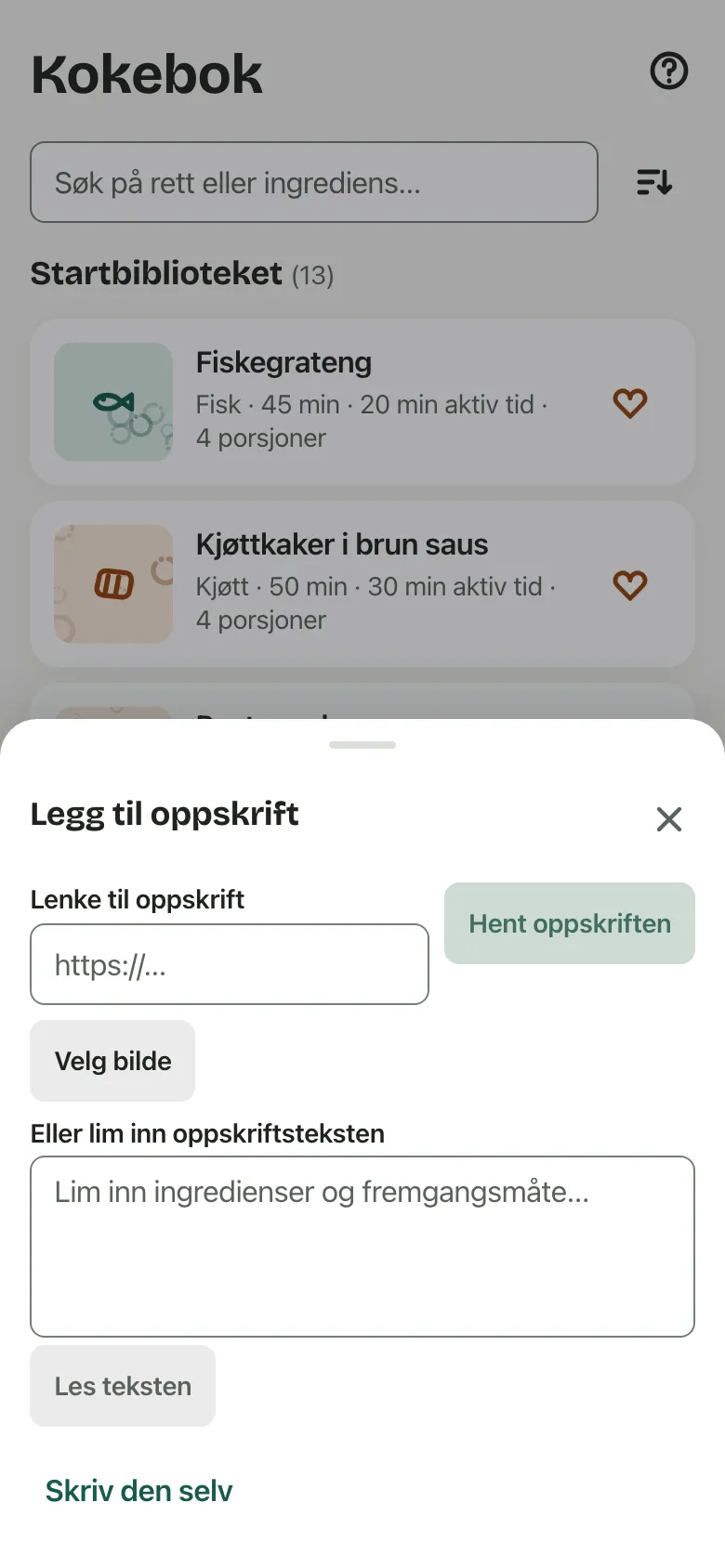This screenshot has width=725, height=1568.
Task: Tap the Les teksten button
Action: (x=123, y=1386)
